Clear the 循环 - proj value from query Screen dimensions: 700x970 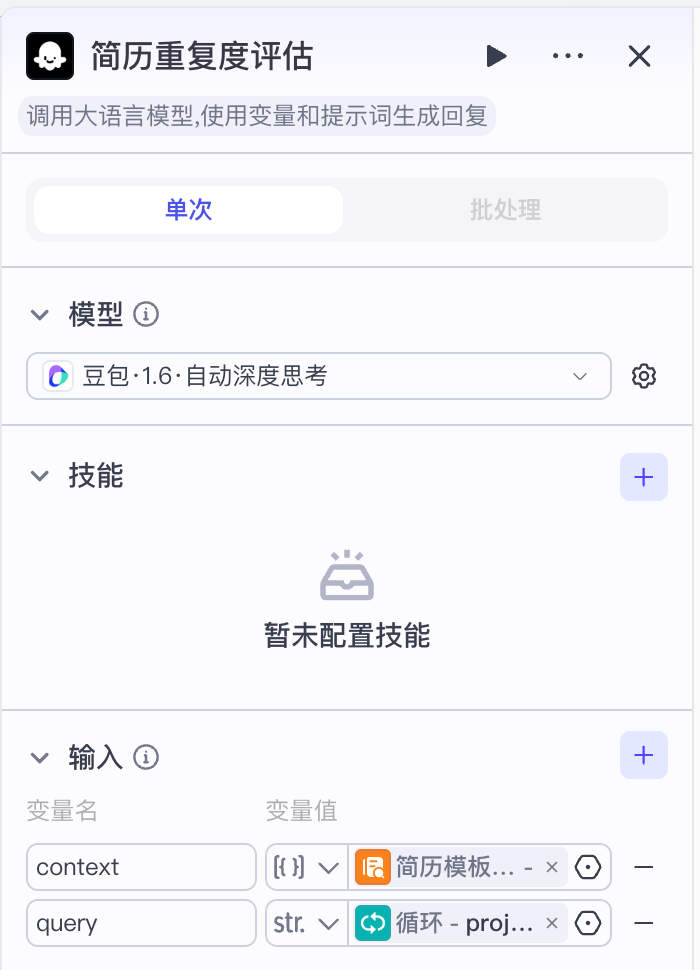(x=551, y=923)
